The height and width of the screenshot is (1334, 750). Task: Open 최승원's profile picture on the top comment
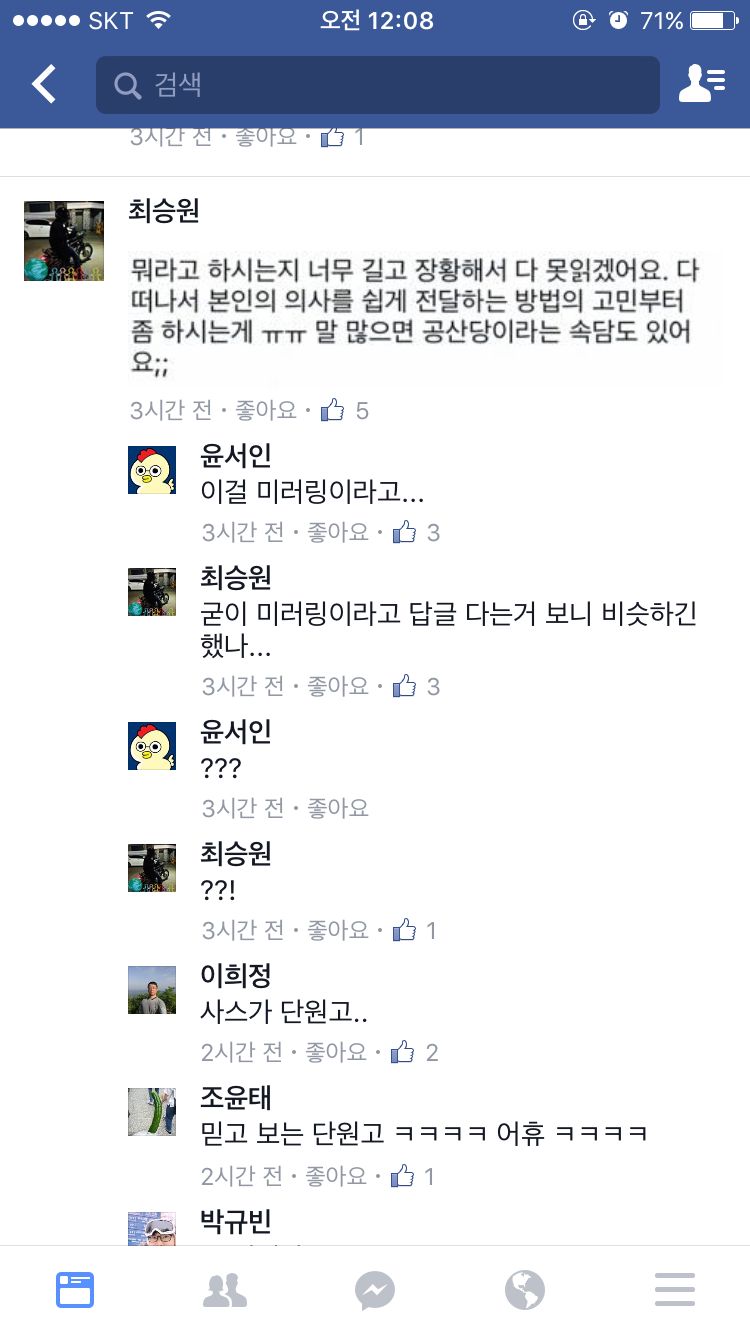pyautogui.click(x=64, y=241)
